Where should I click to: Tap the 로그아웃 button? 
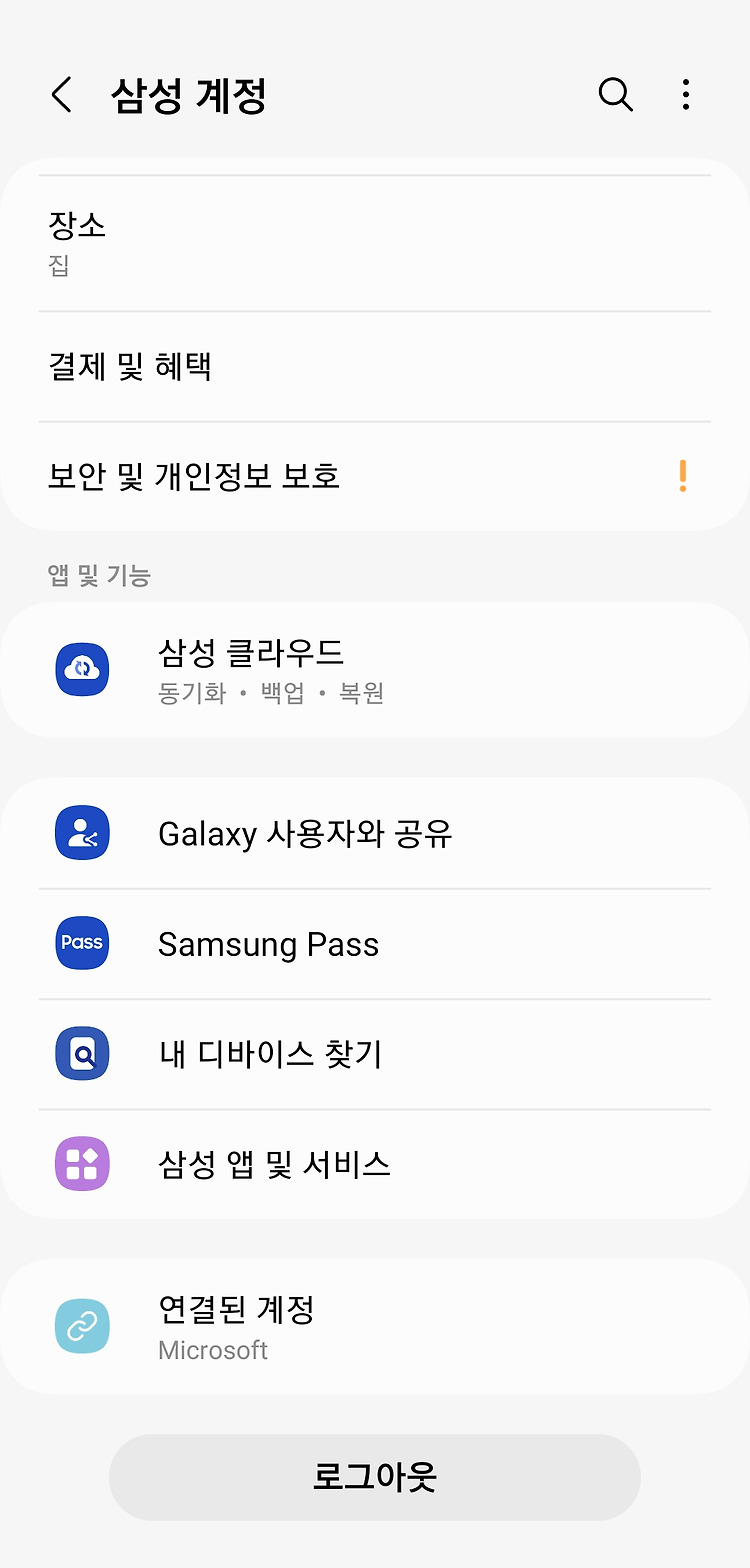(375, 1477)
